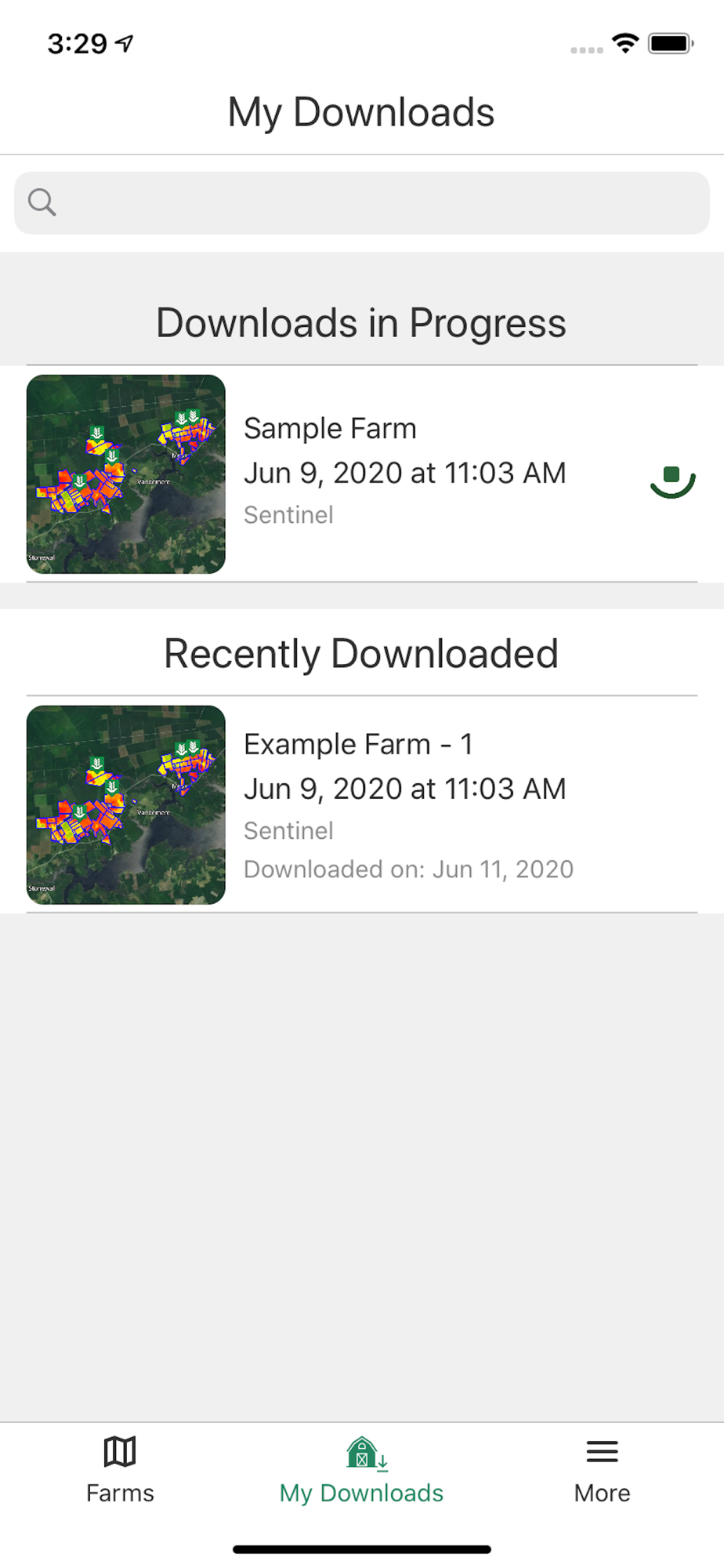Select the My Downloads tab
Screen dimensions: 724x1568
362,1471
